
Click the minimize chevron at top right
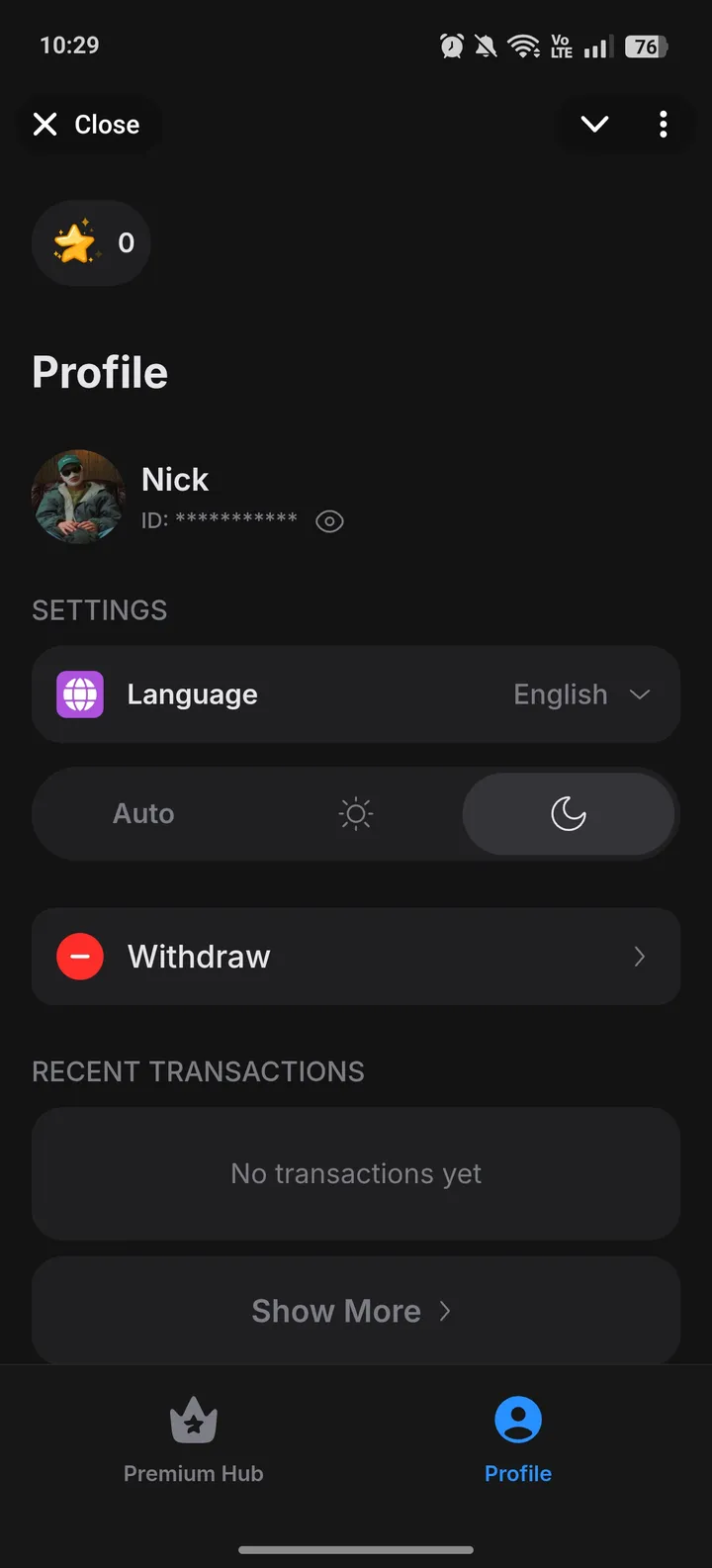click(x=594, y=124)
